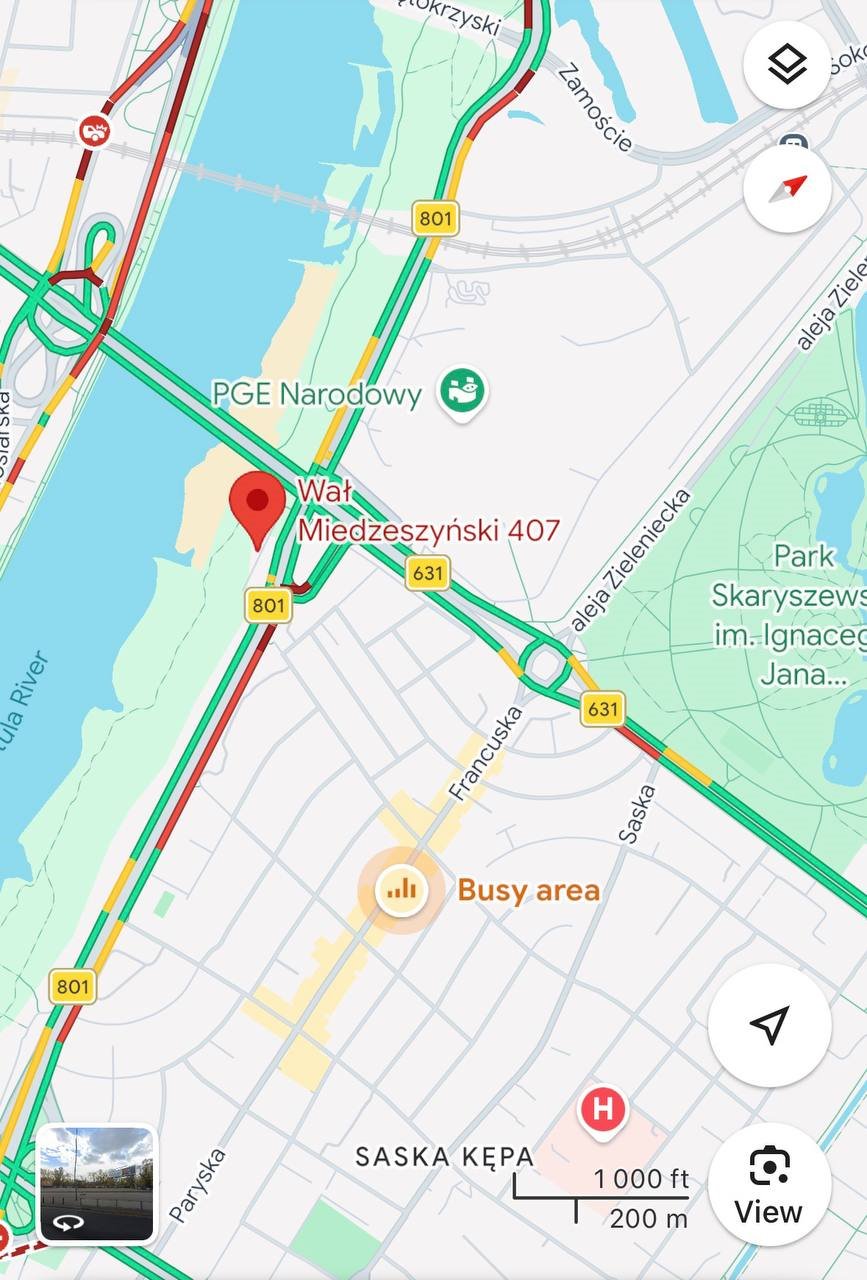Screen dimensions: 867x1280
Task: Open the Lens View camera button
Action: (x=769, y=1183)
